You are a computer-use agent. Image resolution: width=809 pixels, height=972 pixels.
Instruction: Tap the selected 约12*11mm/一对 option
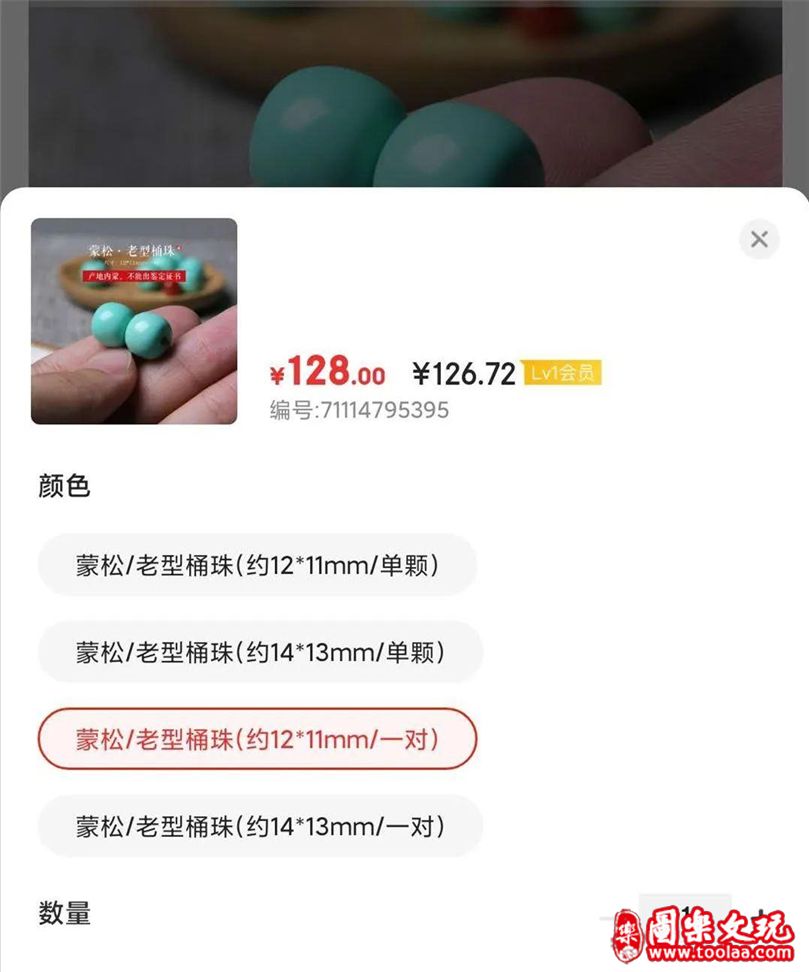[x=257, y=739]
